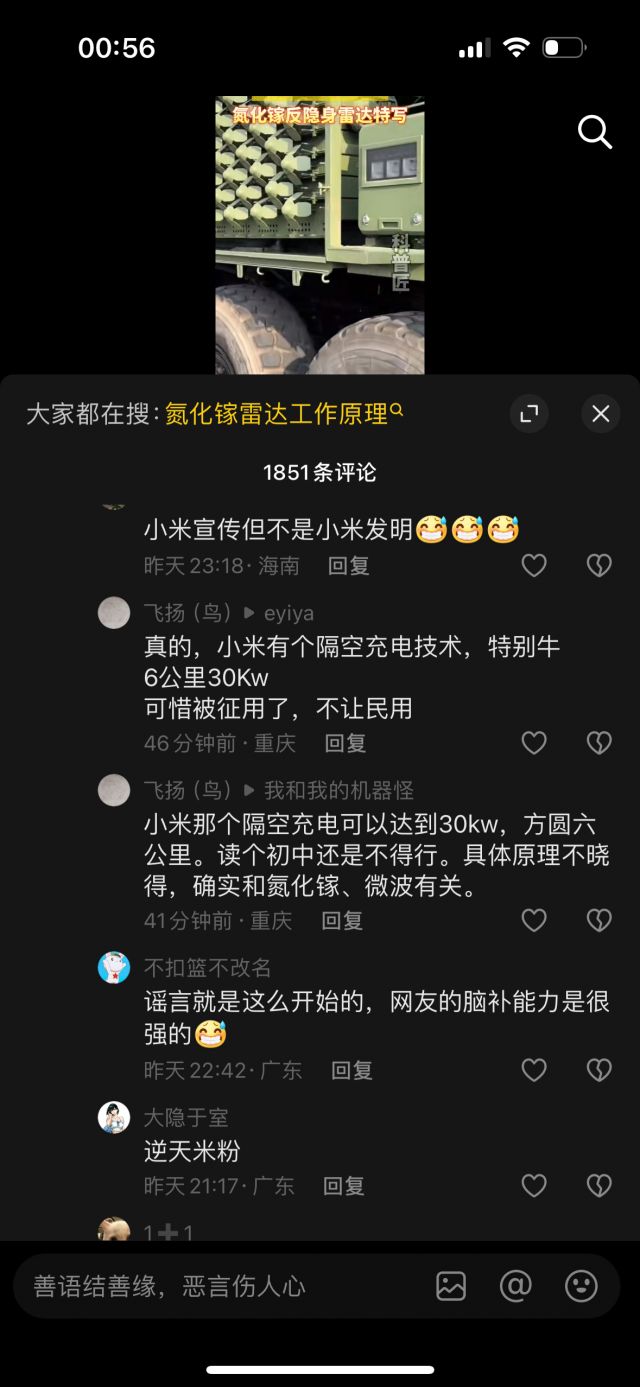Expand comments to full screen
The image size is (640, 1387).
(x=529, y=414)
